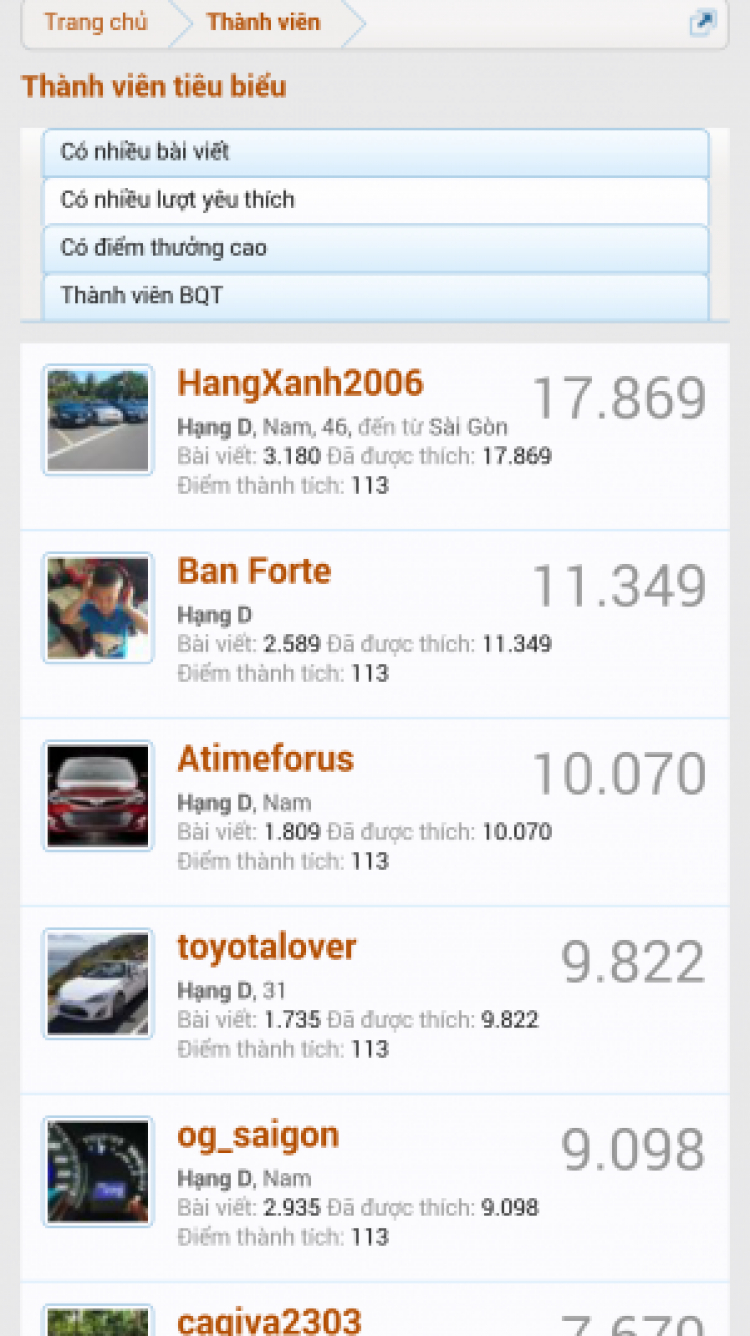The image size is (750, 1336).
Task: Open toyotalover's avatar thumbnail
Action: pyautogui.click(x=98, y=984)
